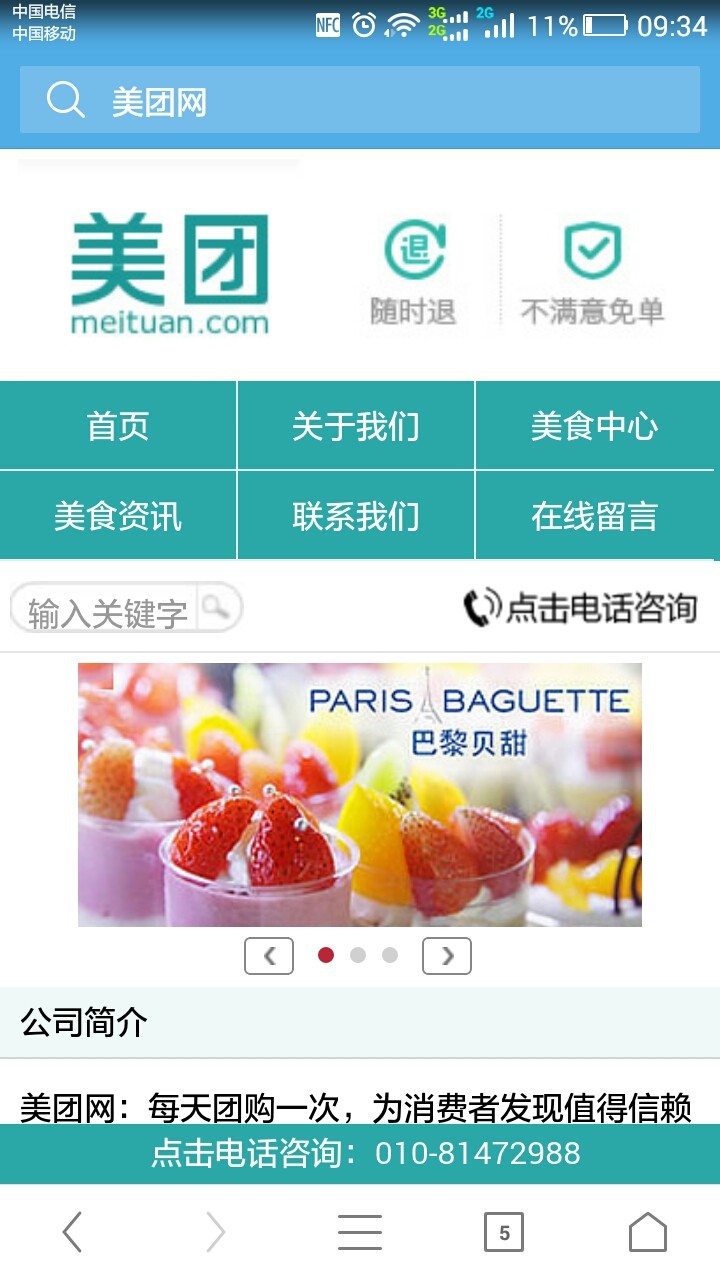Open the tab switcher showing 5 tabs
Viewport: 720px width, 1280px height.
[x=505, y=1231]
